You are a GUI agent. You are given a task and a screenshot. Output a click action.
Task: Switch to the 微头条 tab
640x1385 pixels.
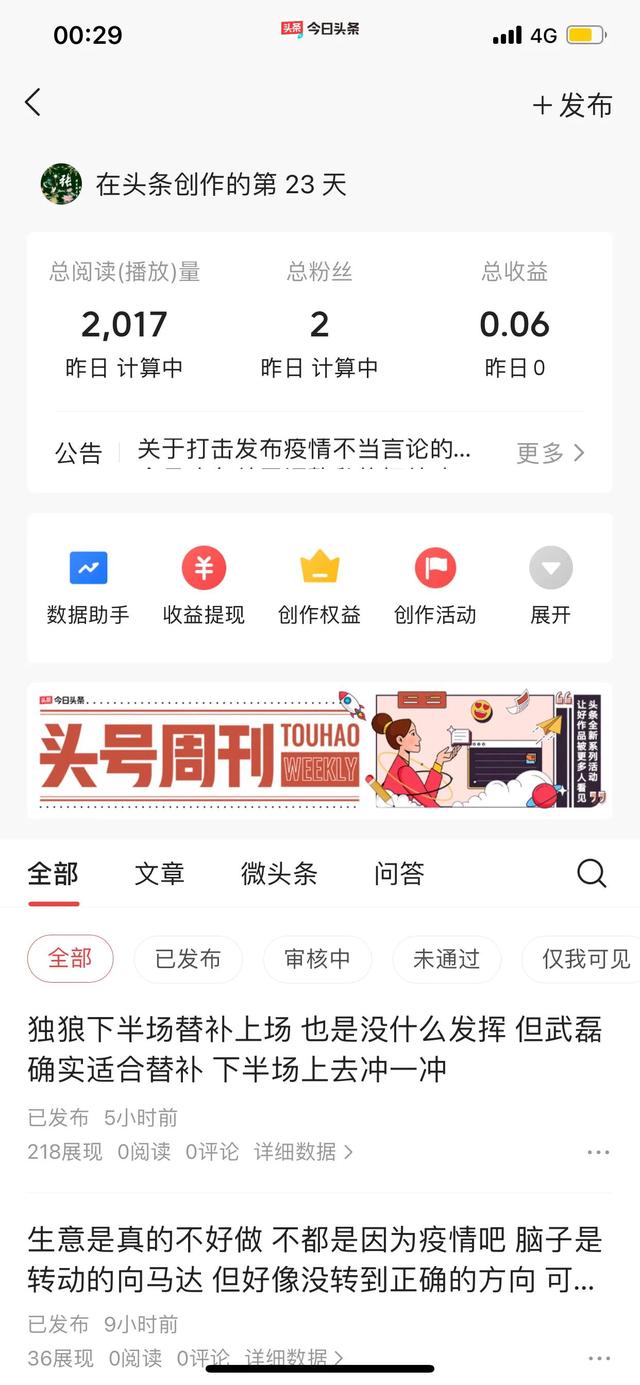[279, 874]
